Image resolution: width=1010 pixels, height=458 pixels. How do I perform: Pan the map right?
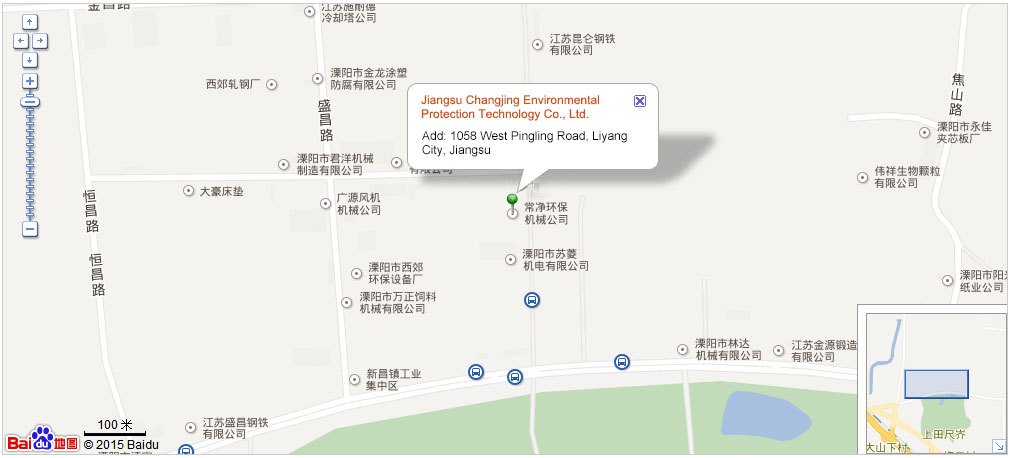40,41
